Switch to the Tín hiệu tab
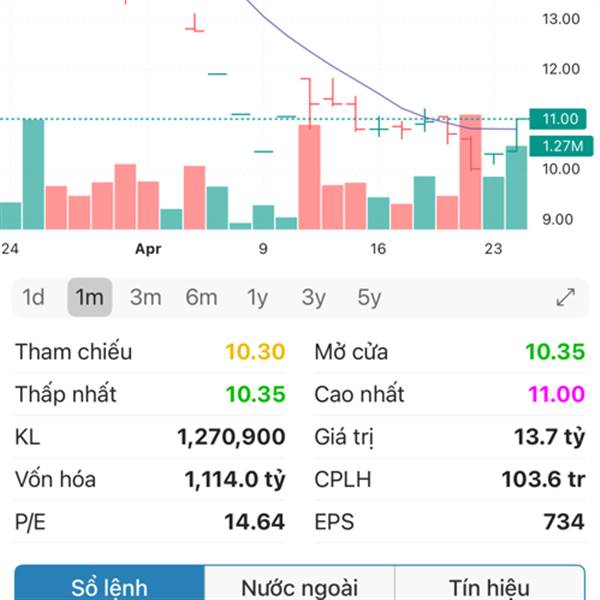 [489, 586]
